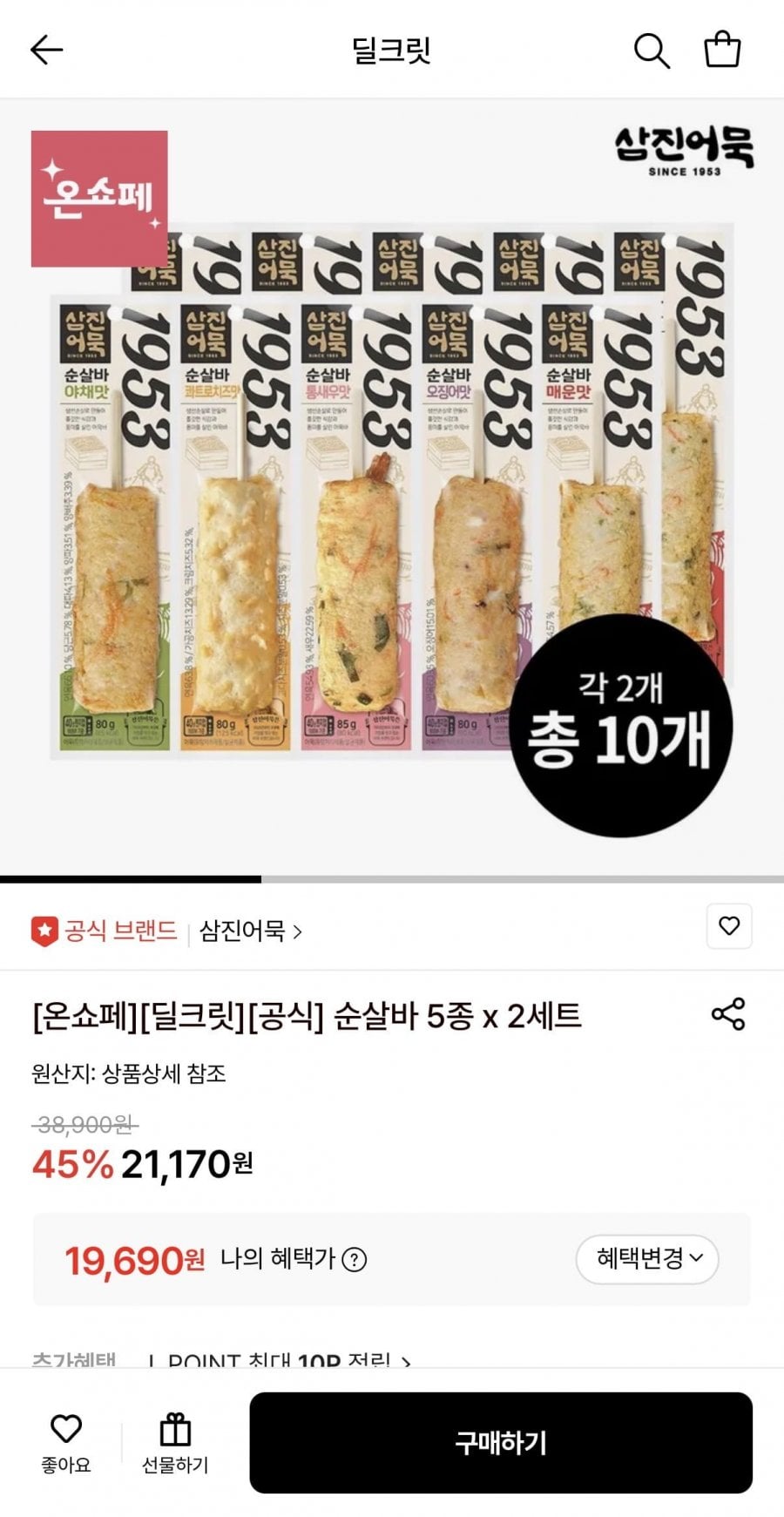The width and height of the screenshot is (784, 1517).
Task: Open the search magnifier icon
Action: (x=651, y=51)
